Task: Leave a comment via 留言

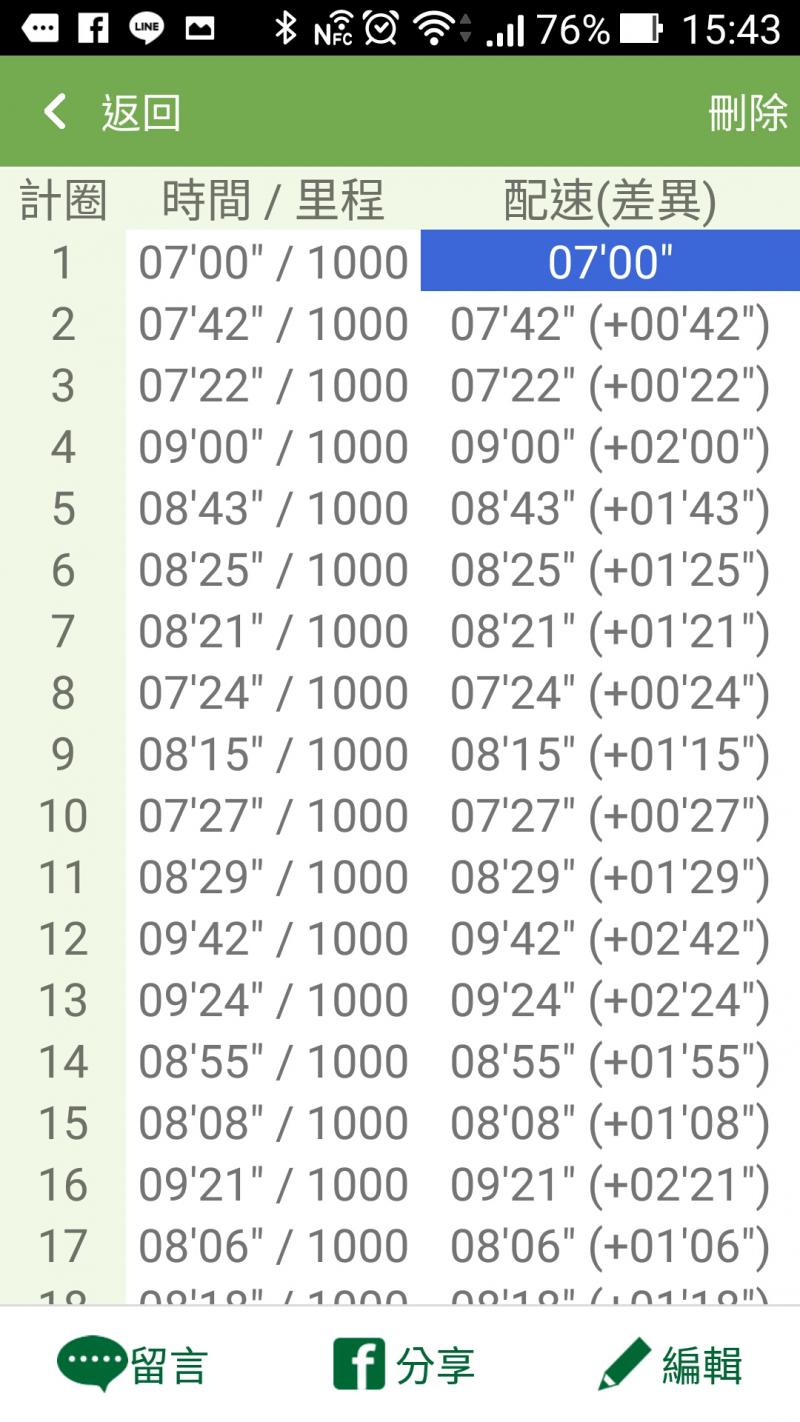Action: [x=132, y=1365]
